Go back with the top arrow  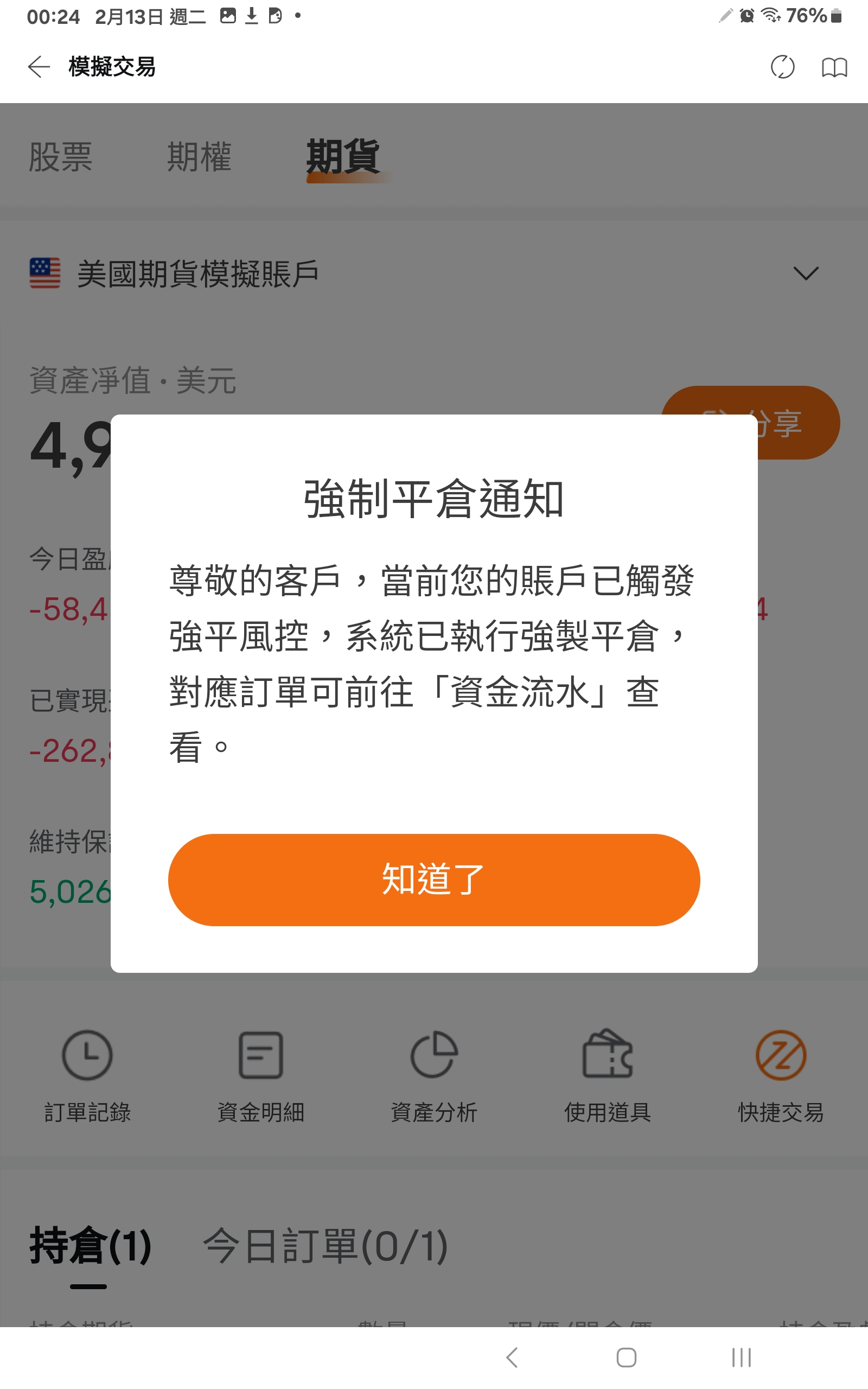[x=39, y=67]
